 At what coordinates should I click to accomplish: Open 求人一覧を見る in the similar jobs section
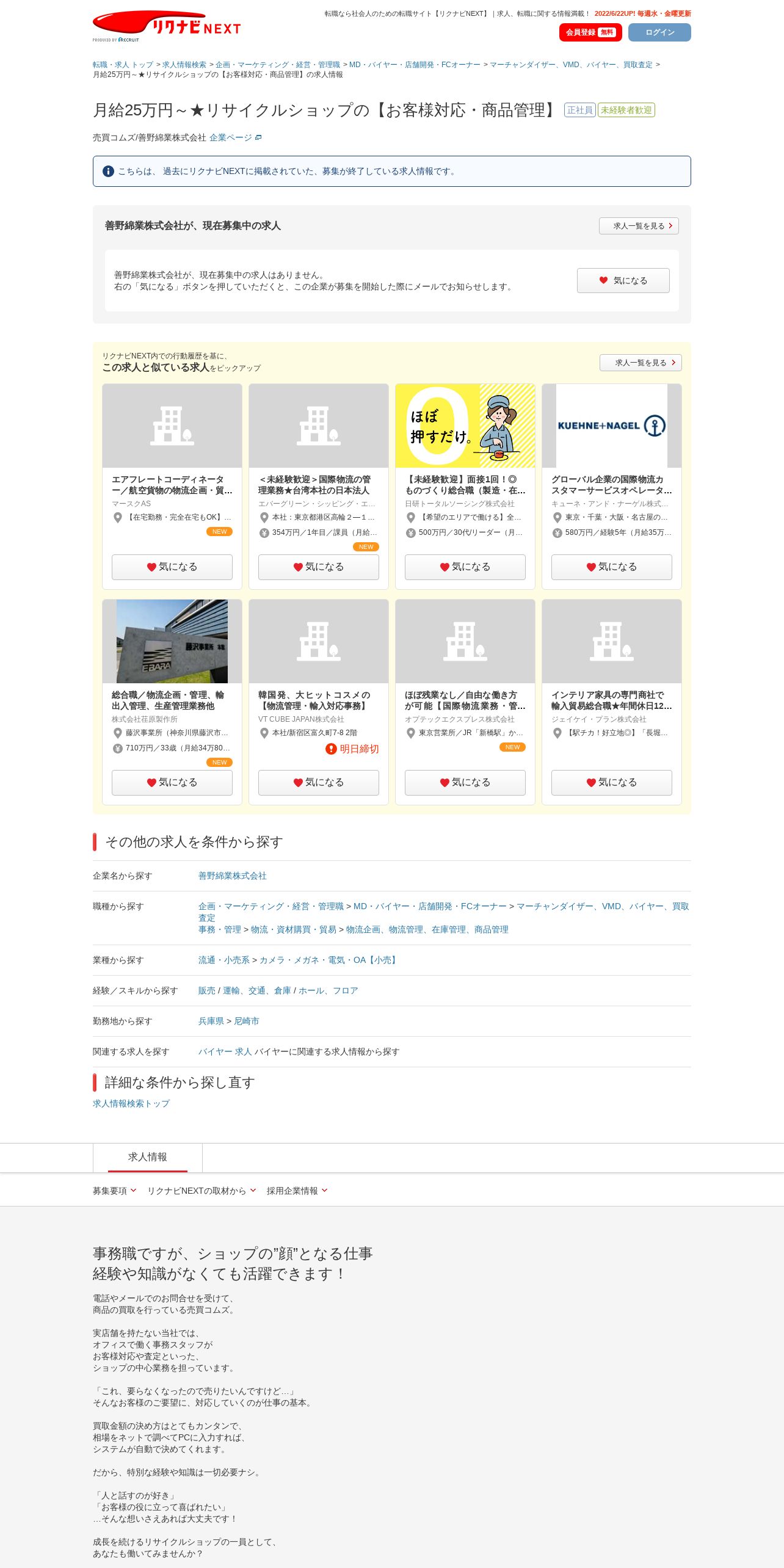coord(640,363)
